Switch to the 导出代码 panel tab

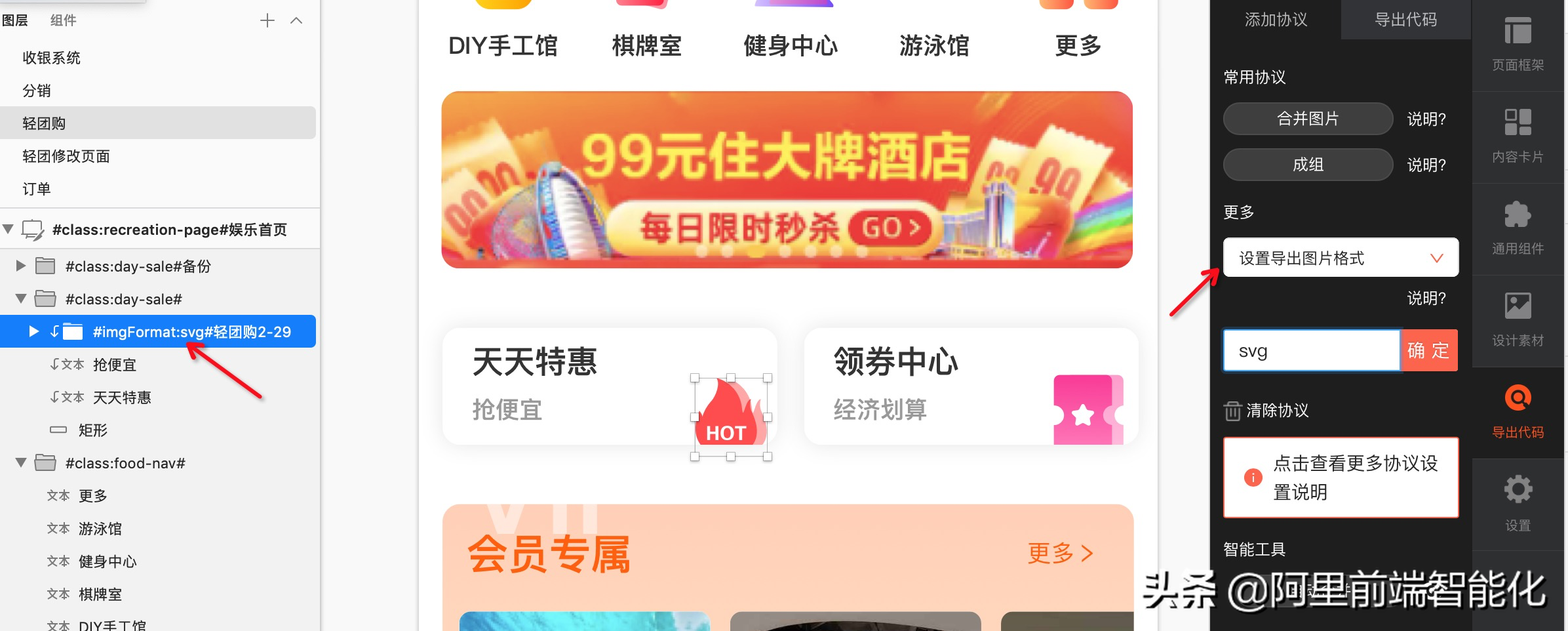pyautogui.click(x=1405, y=20)
